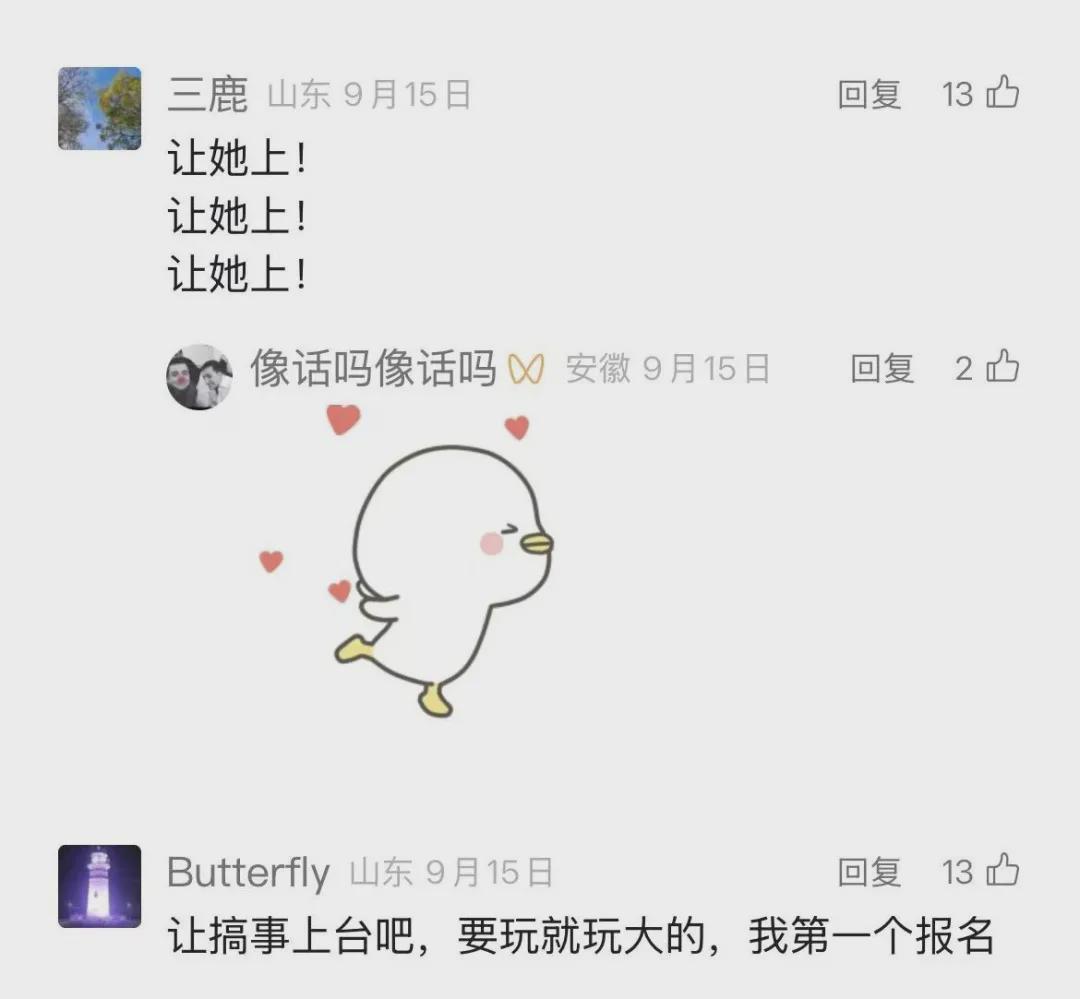Open 像话吗像话吗's profile avatar
Image resolution: width=1080 pixels, height=999 pixels.
[199, 377]
